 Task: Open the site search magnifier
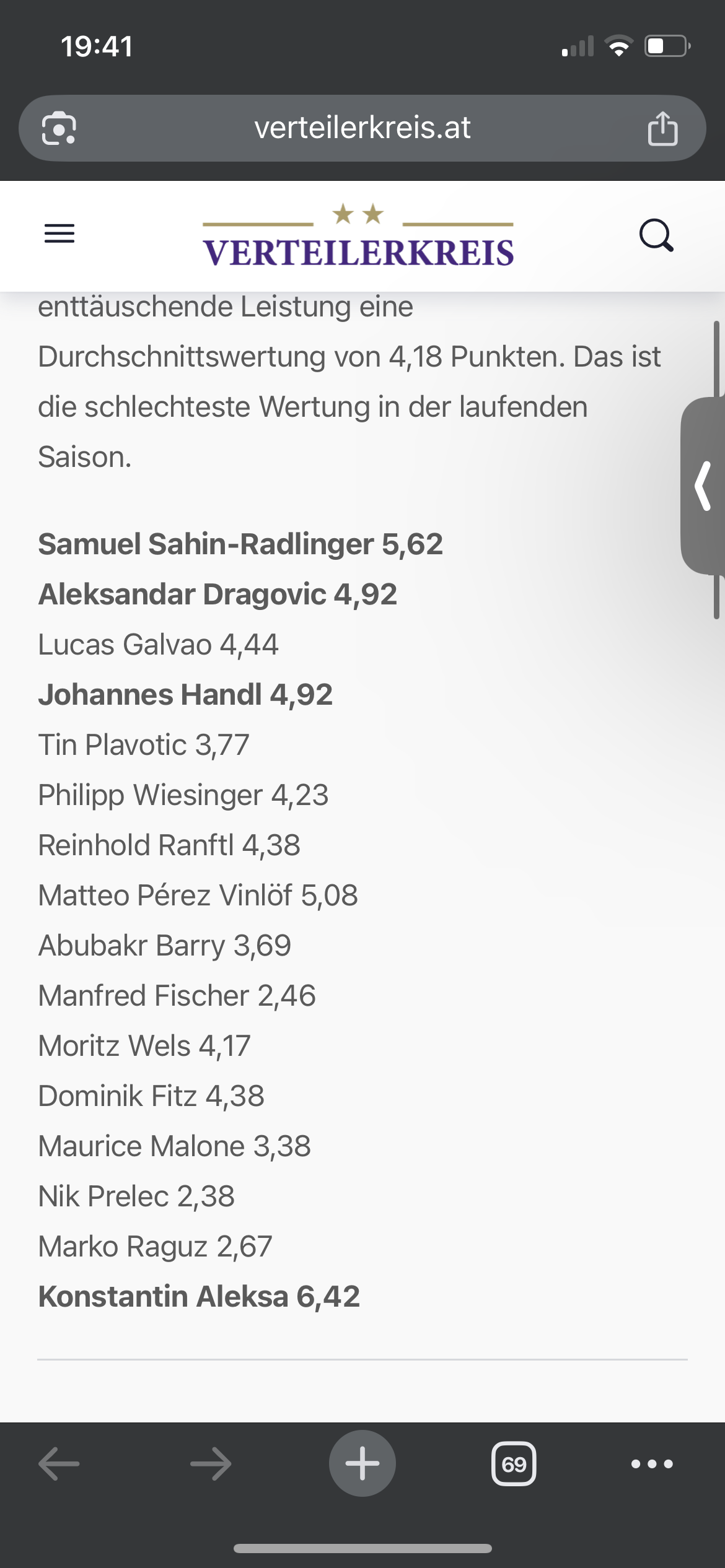click(x=656, y=235)
